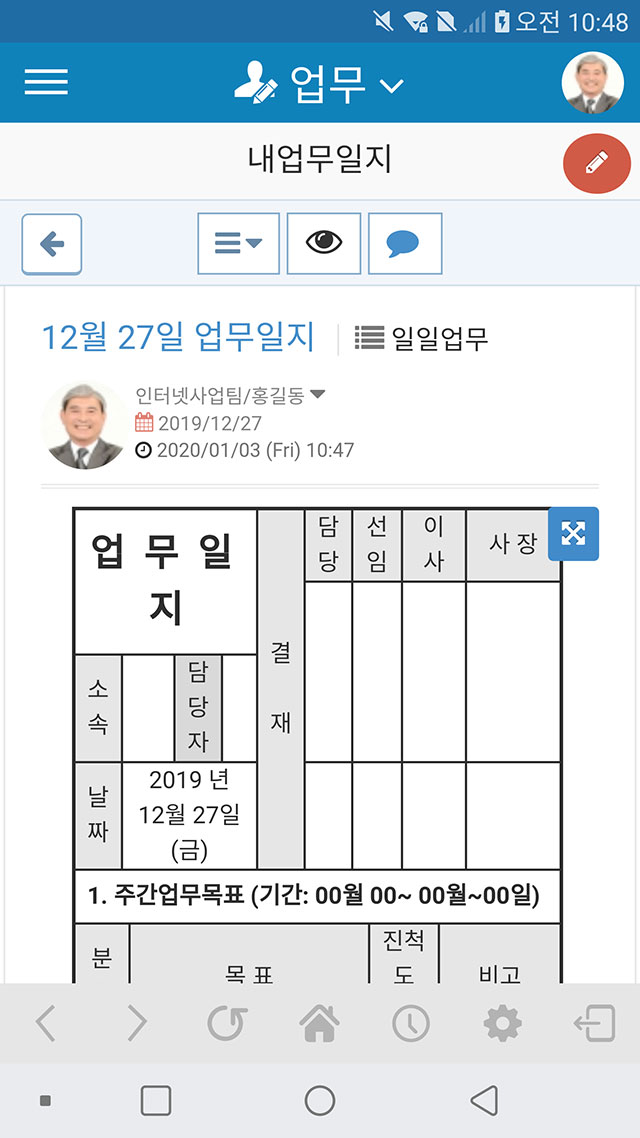Open the list options dropdown button
640x1138 pixels.
238,243
